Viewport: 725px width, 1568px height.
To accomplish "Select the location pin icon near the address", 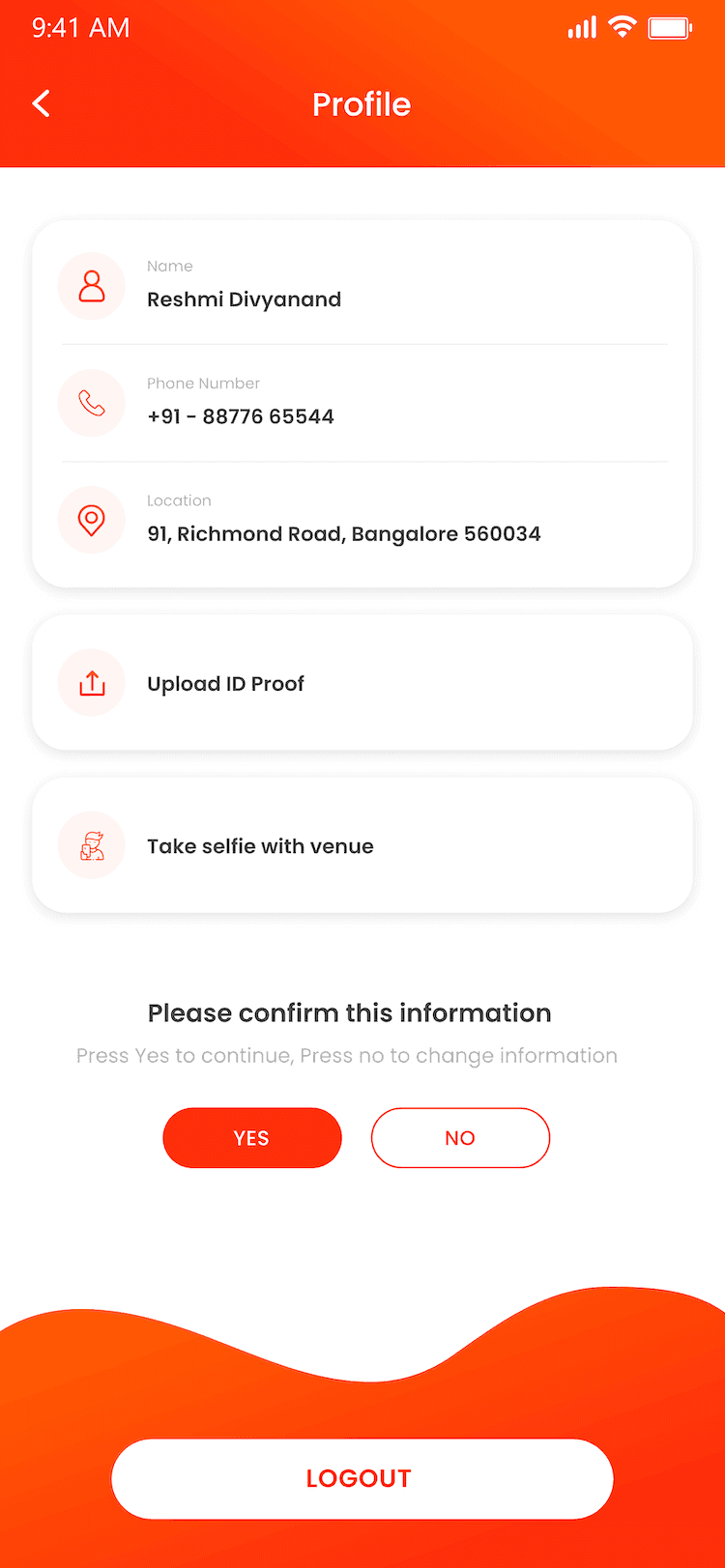I will [x=91, y=520].
